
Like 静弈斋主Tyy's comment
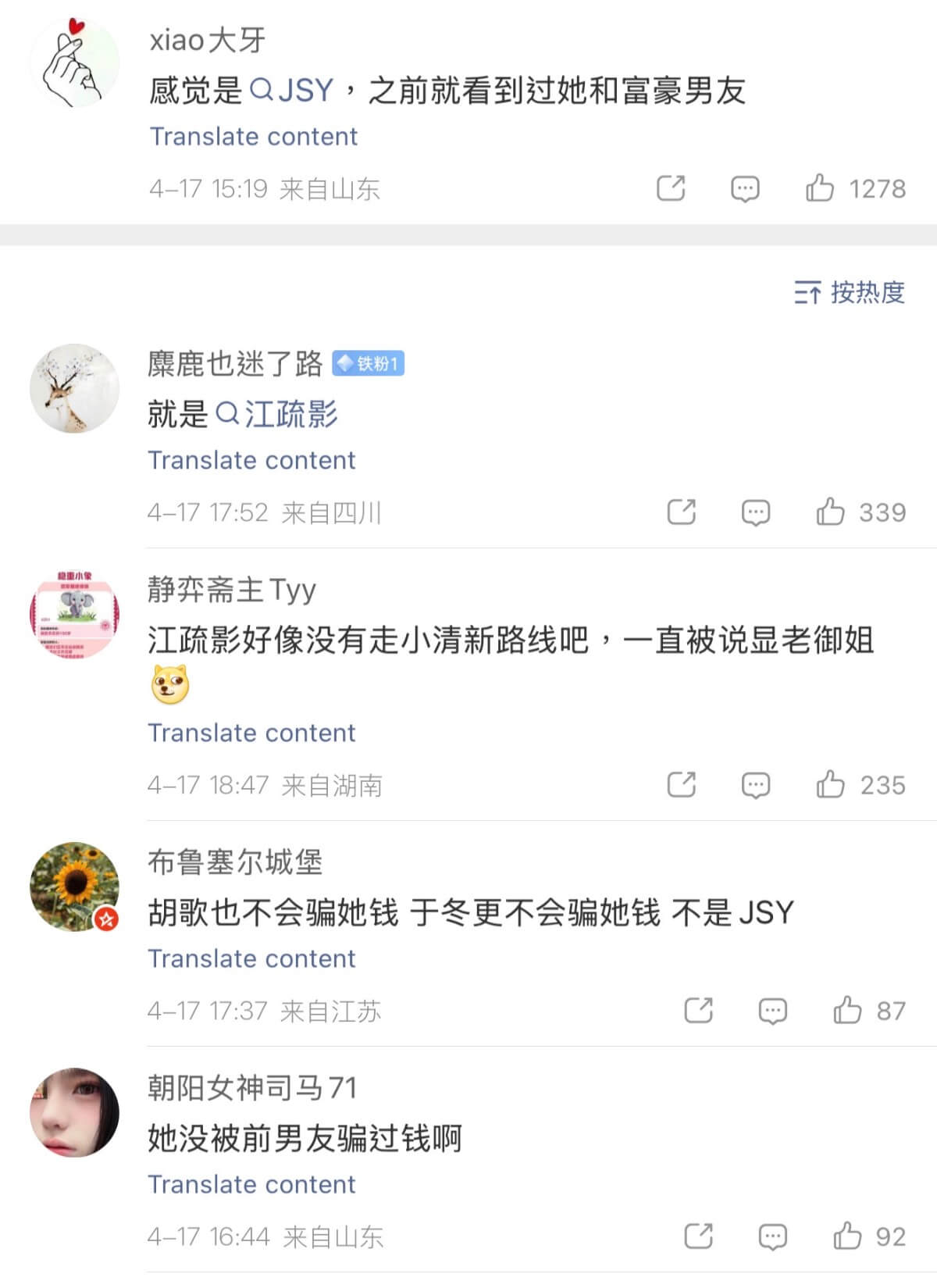[x=830, y=784]
